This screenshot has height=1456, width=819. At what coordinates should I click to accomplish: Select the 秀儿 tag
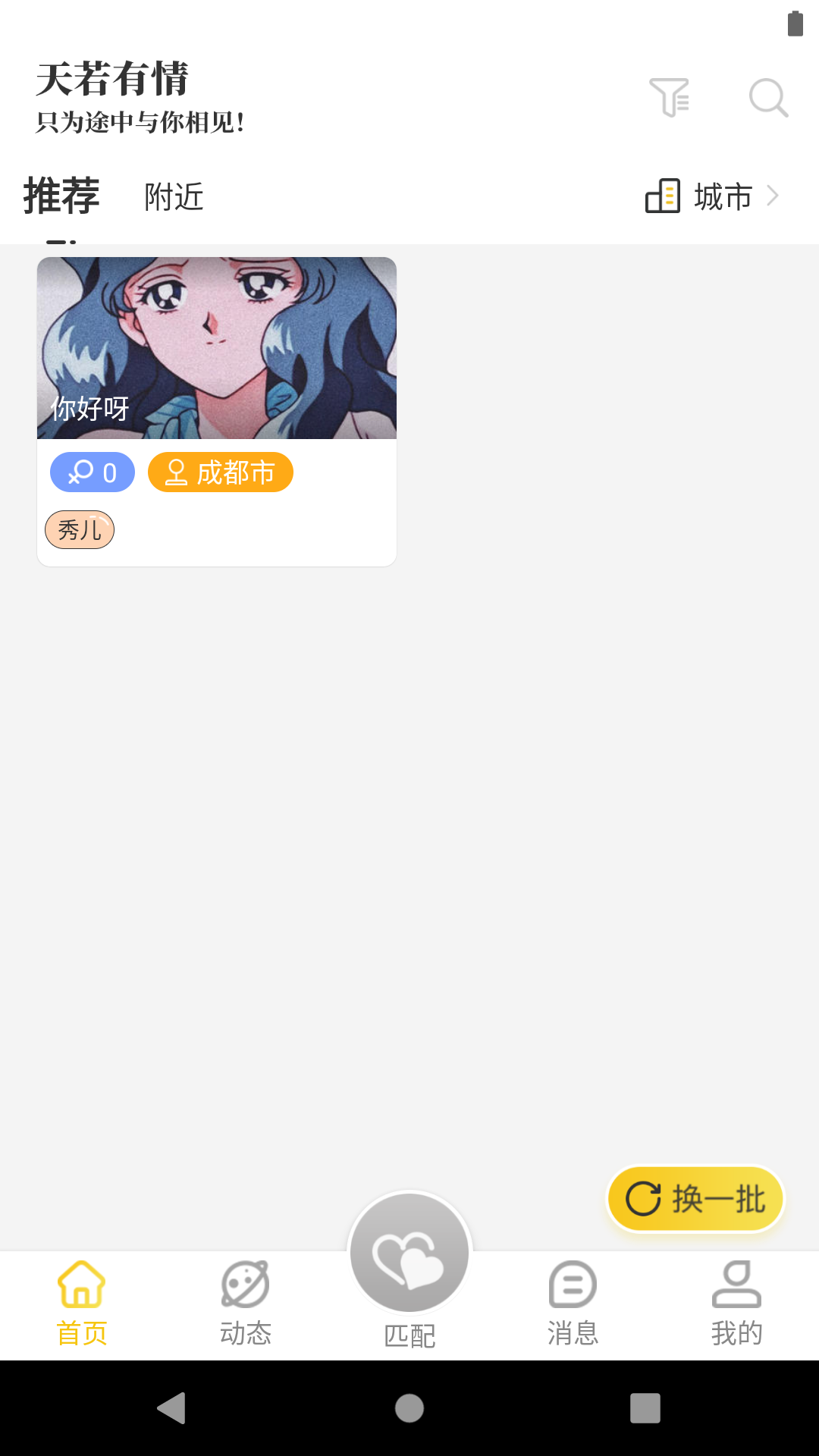coord(80,529)
